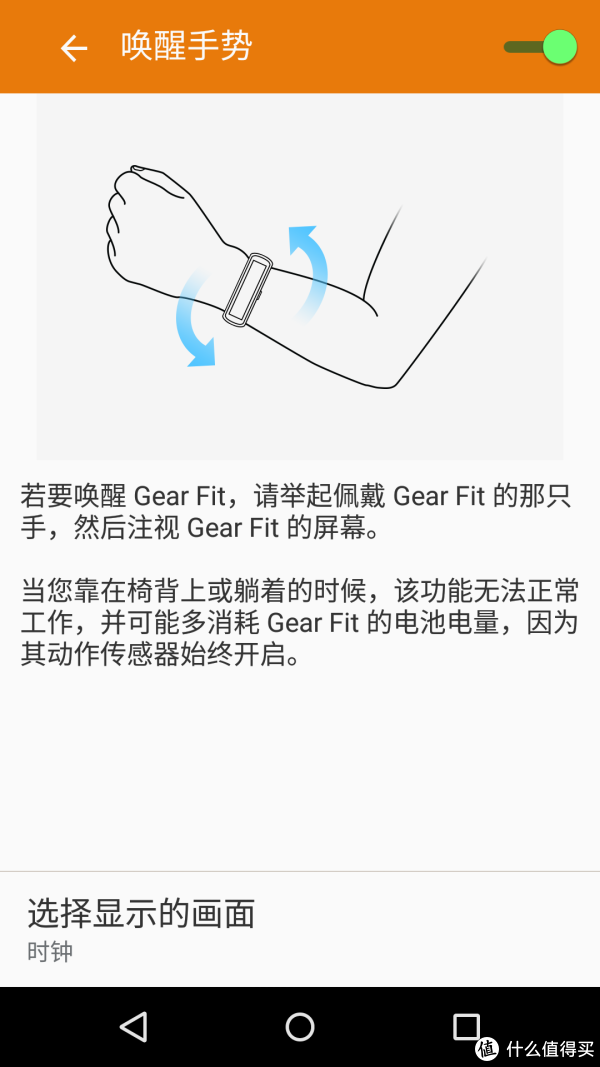Open recent apps overview
This screenshot has width=600, height=1067.
[x=466, y=1026]
